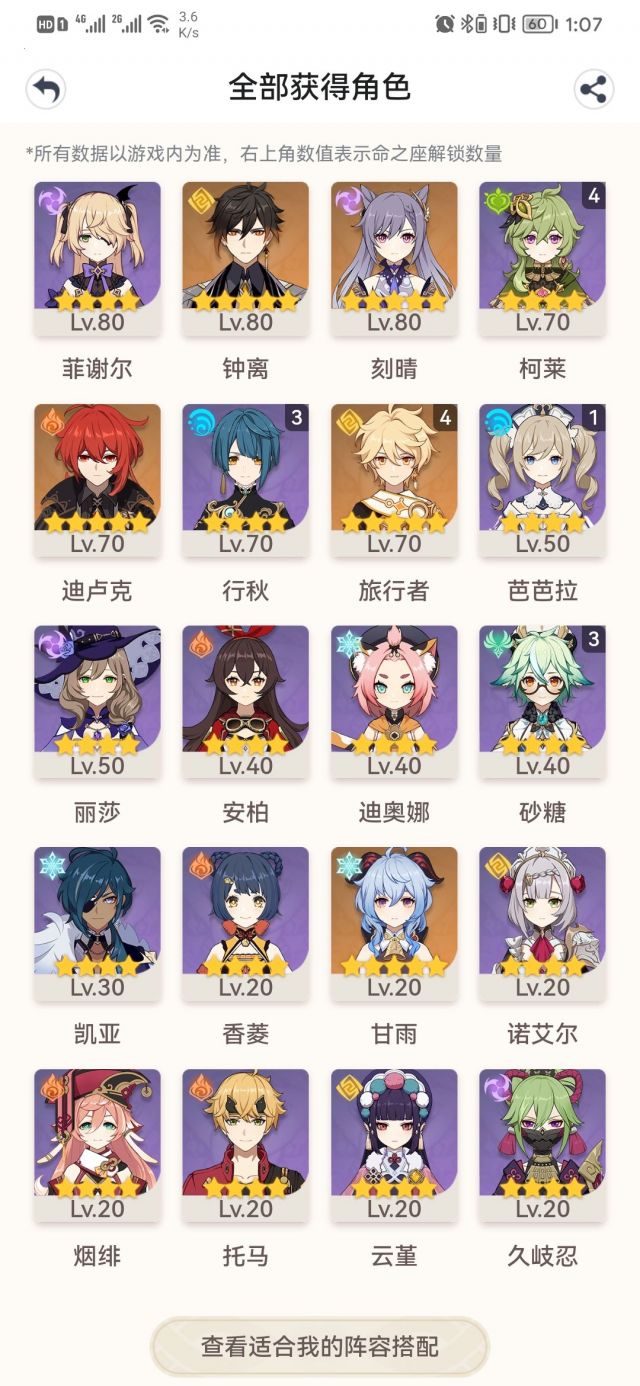Image resolution: width=640 pixels, height=1386 pixels.
Task: Tap 查看适合我的阵容搭配 button
Action: tap(320, 1346)
